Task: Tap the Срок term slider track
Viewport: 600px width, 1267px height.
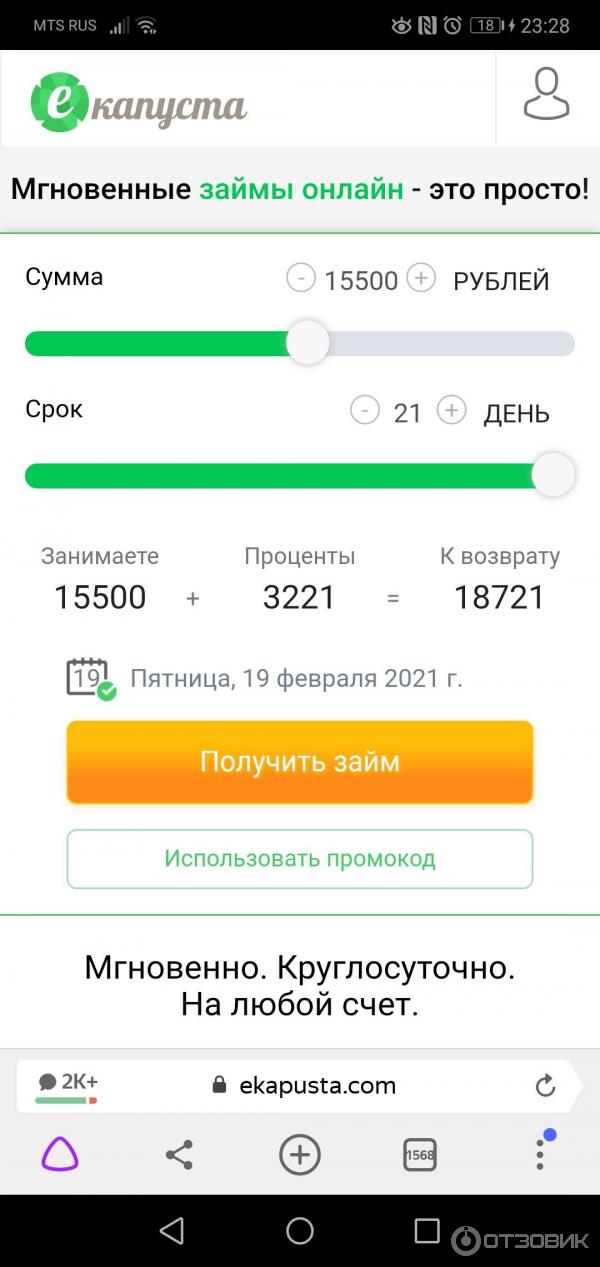Action: (280, 475)
